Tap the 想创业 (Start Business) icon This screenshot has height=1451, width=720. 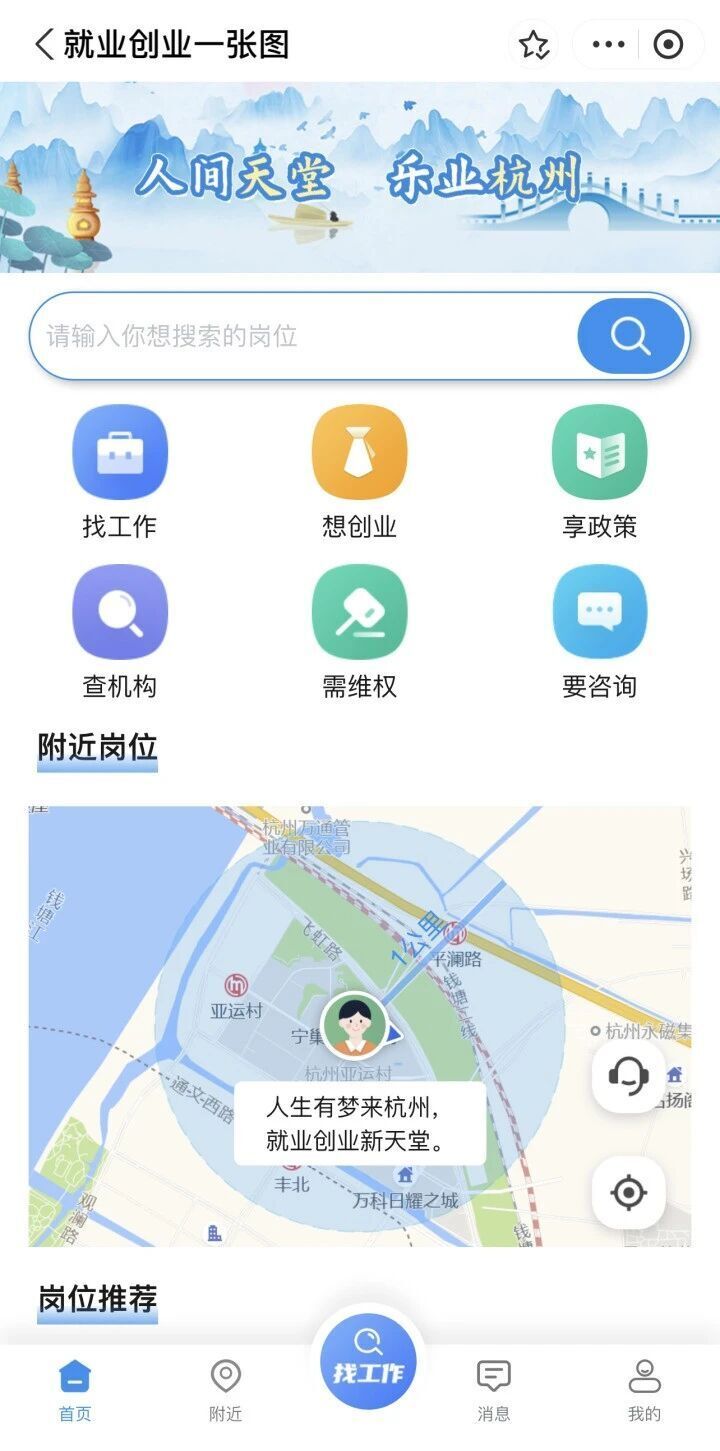click(360, 451)
